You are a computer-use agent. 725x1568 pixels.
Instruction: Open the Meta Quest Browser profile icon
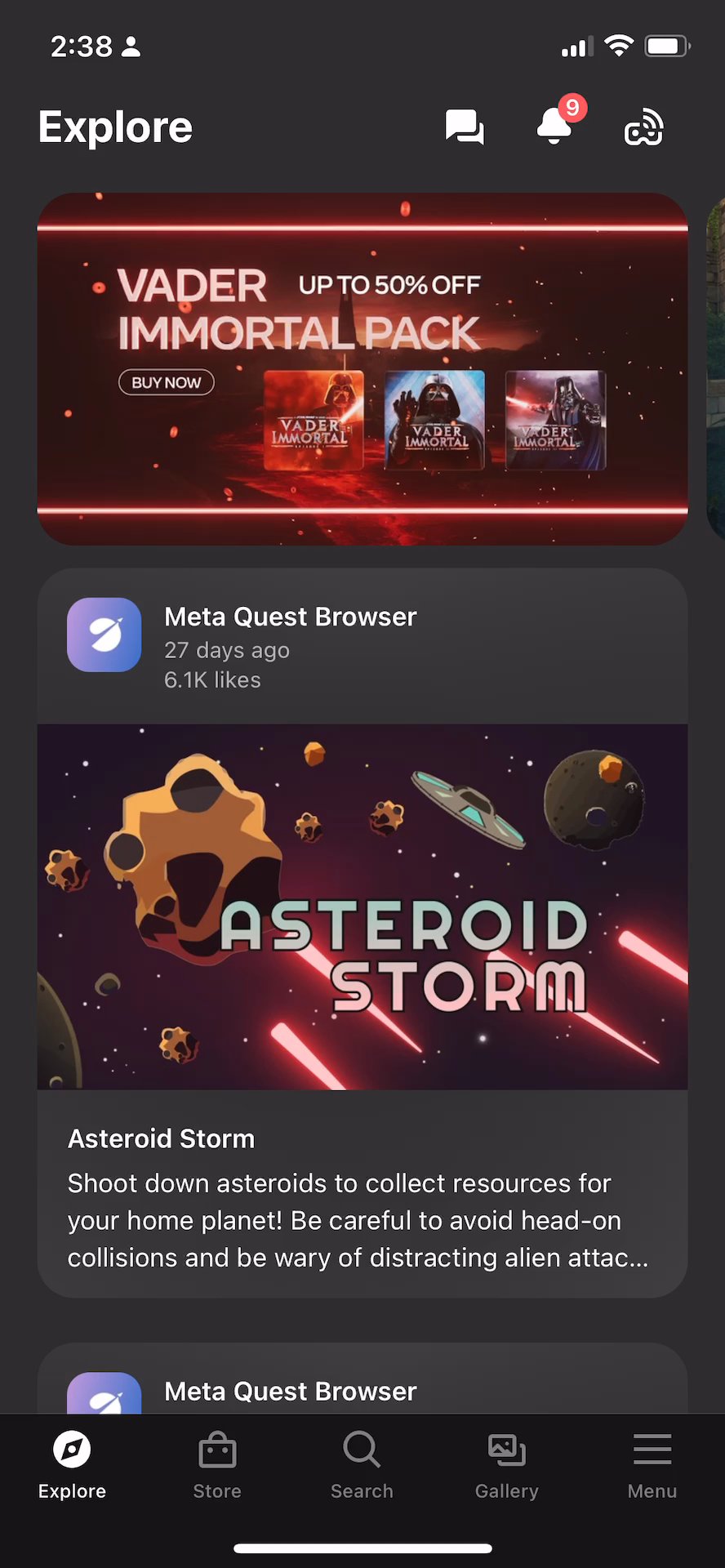(105, 635)
